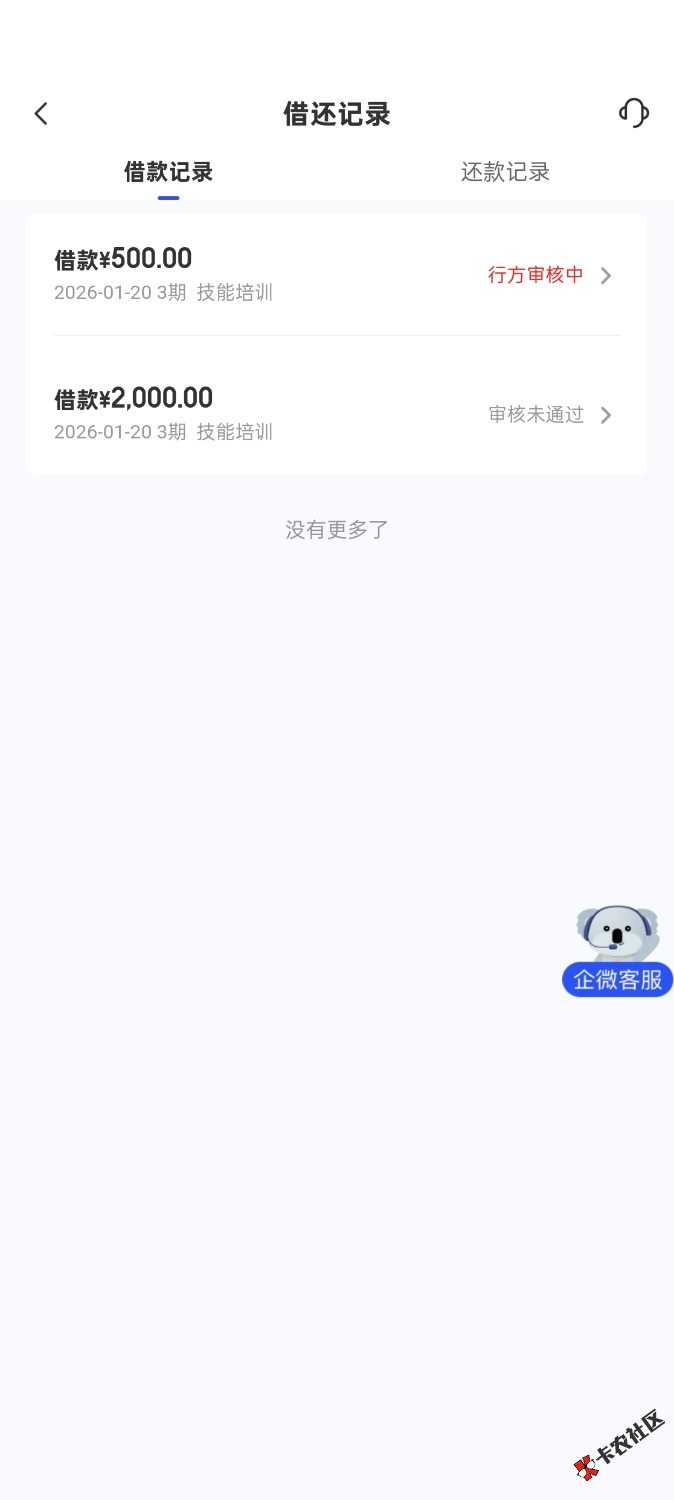Select the 借款记录 tab

click(x=168, y=172)
